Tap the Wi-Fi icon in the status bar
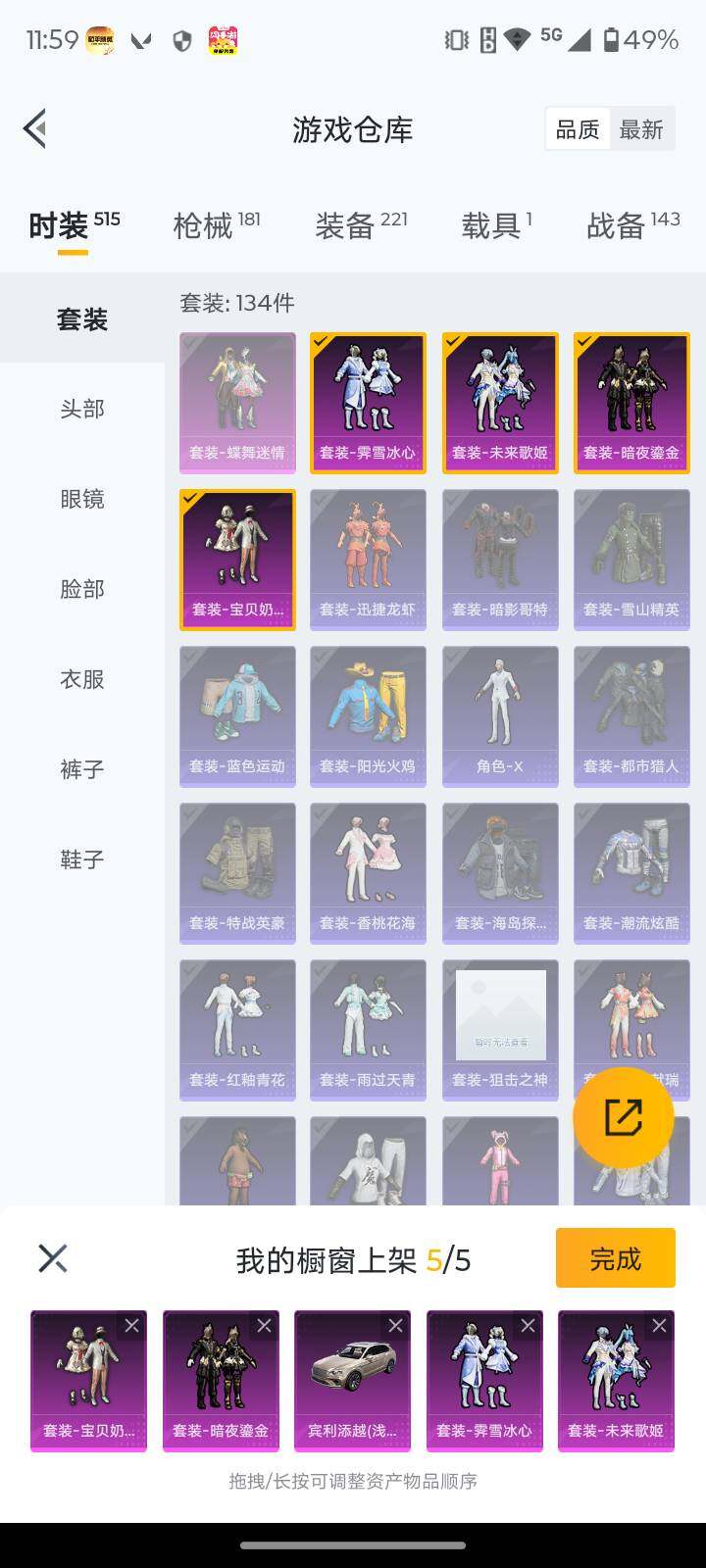 [513, 41]
